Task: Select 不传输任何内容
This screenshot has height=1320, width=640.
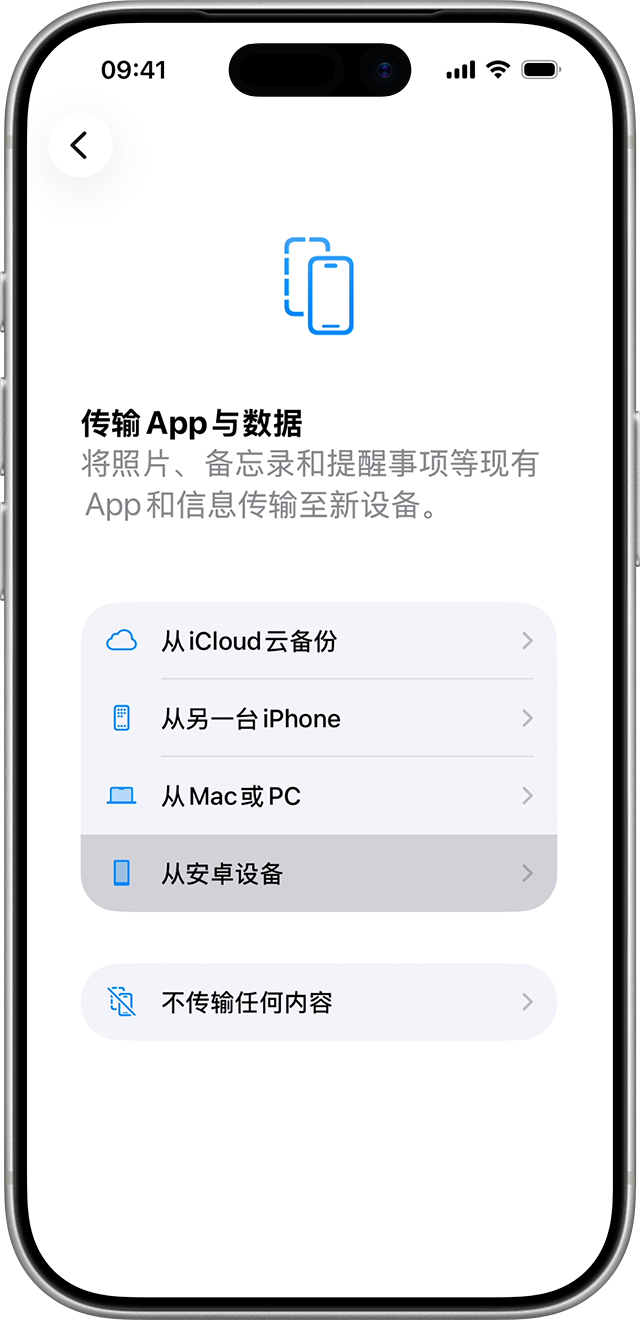Action: (x=319, y=1002)
